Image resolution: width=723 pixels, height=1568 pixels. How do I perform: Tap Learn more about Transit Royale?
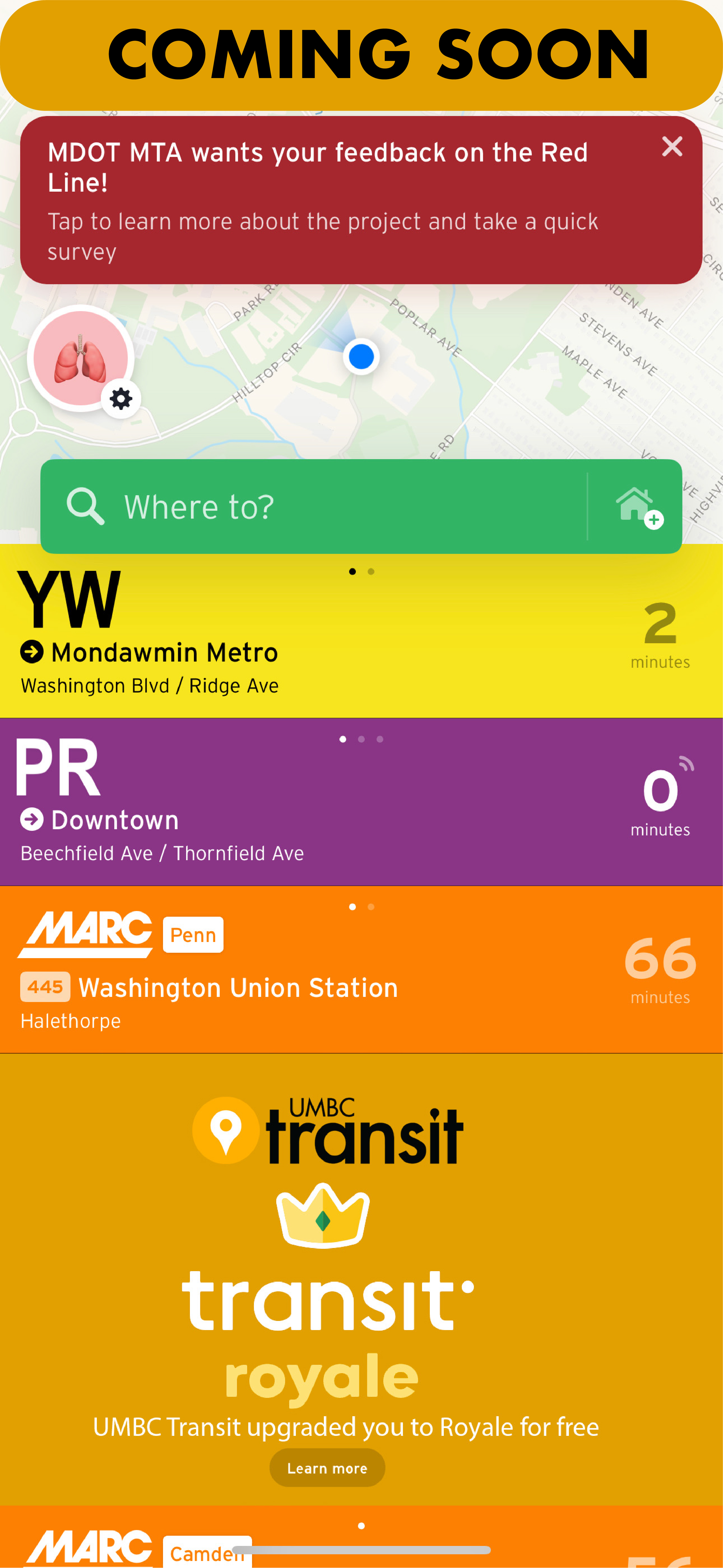point(327,1468)
